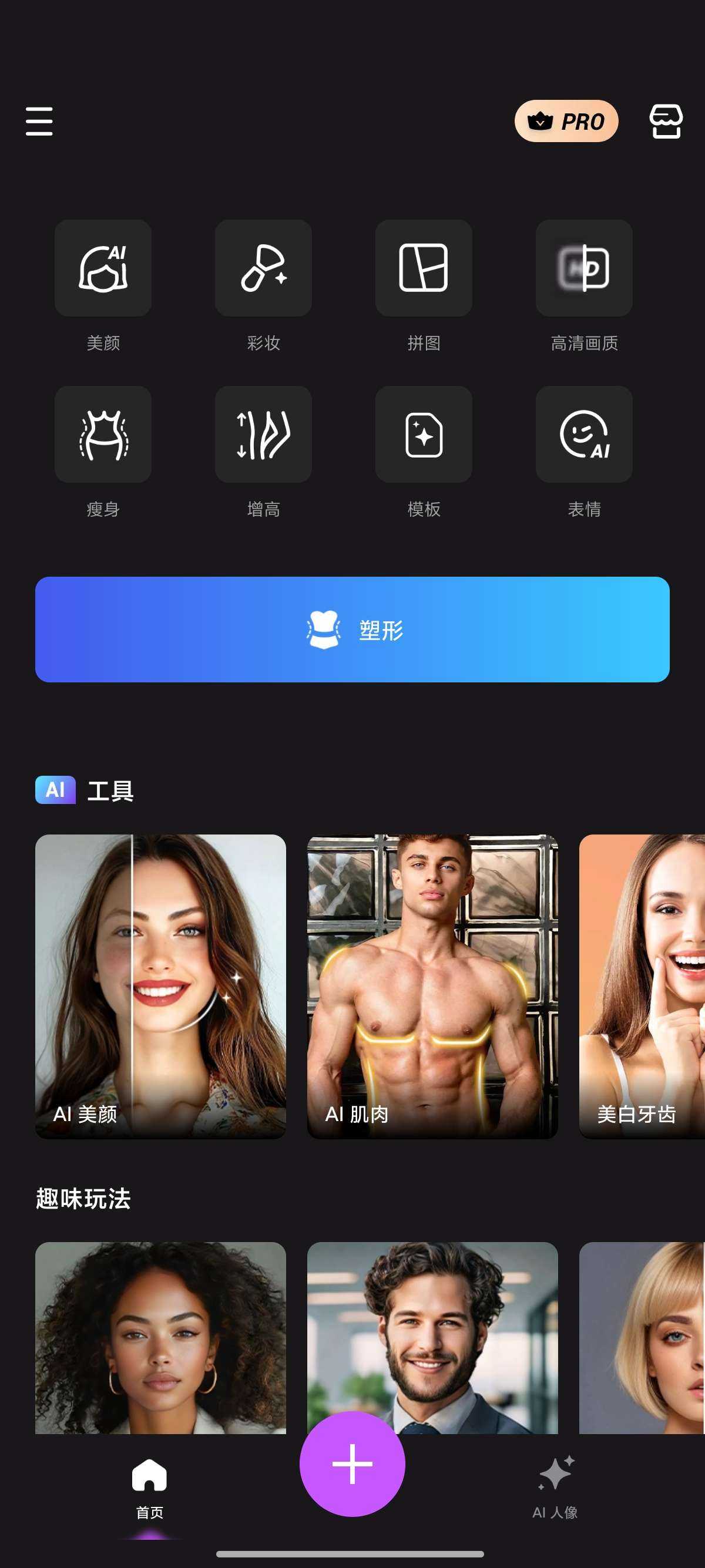
Task: Open the 拼图 collage tool
Action: point(423,268)
